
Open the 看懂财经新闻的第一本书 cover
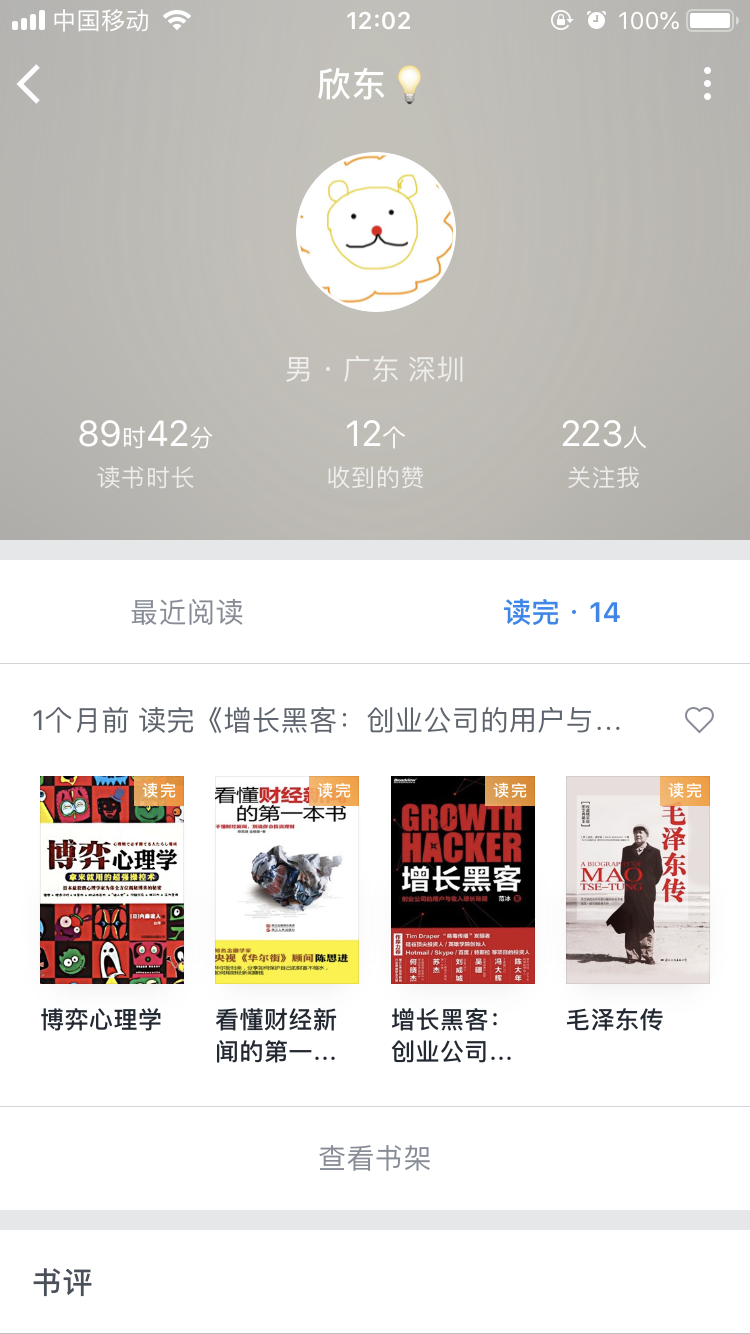click(x=287, y=880)
